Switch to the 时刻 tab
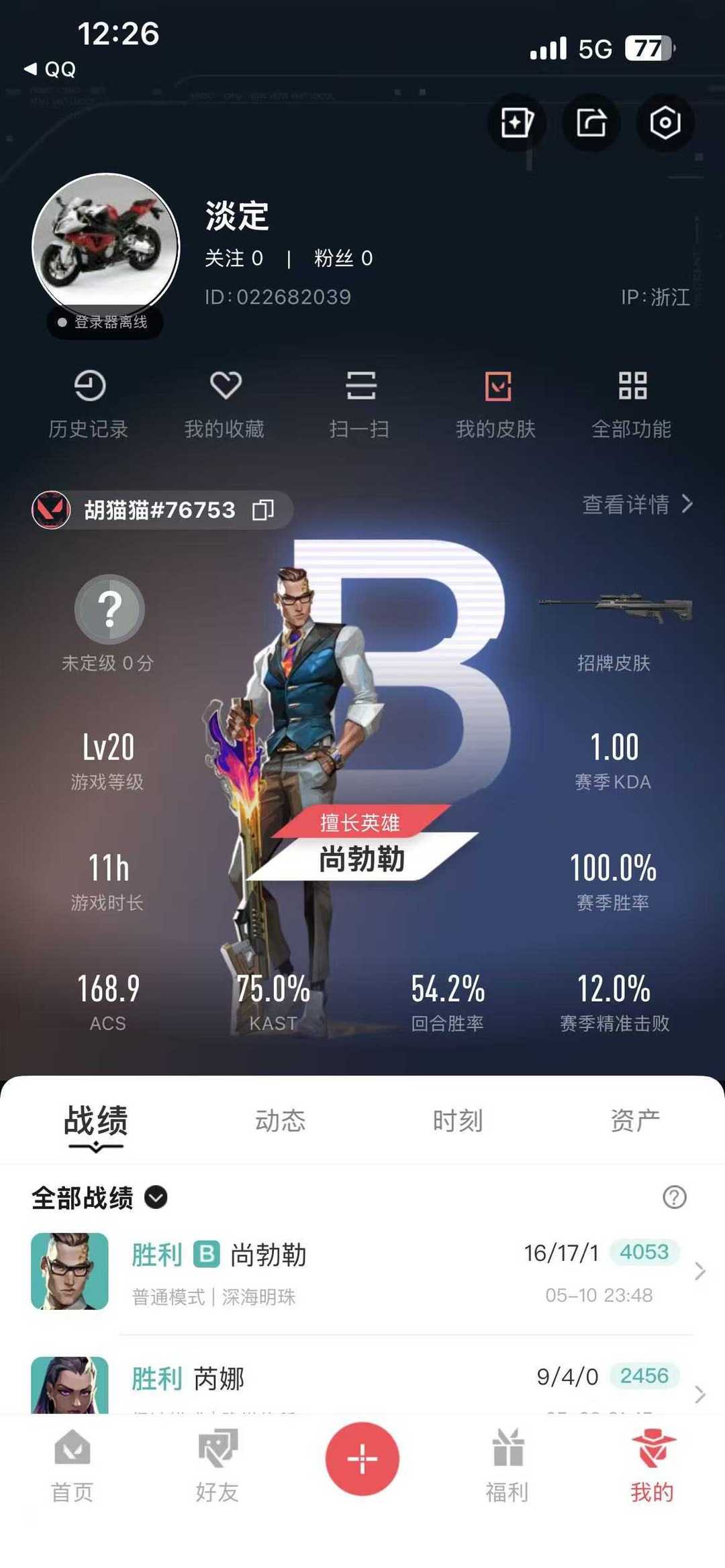725x1568 pixels. click(457, 1120)
